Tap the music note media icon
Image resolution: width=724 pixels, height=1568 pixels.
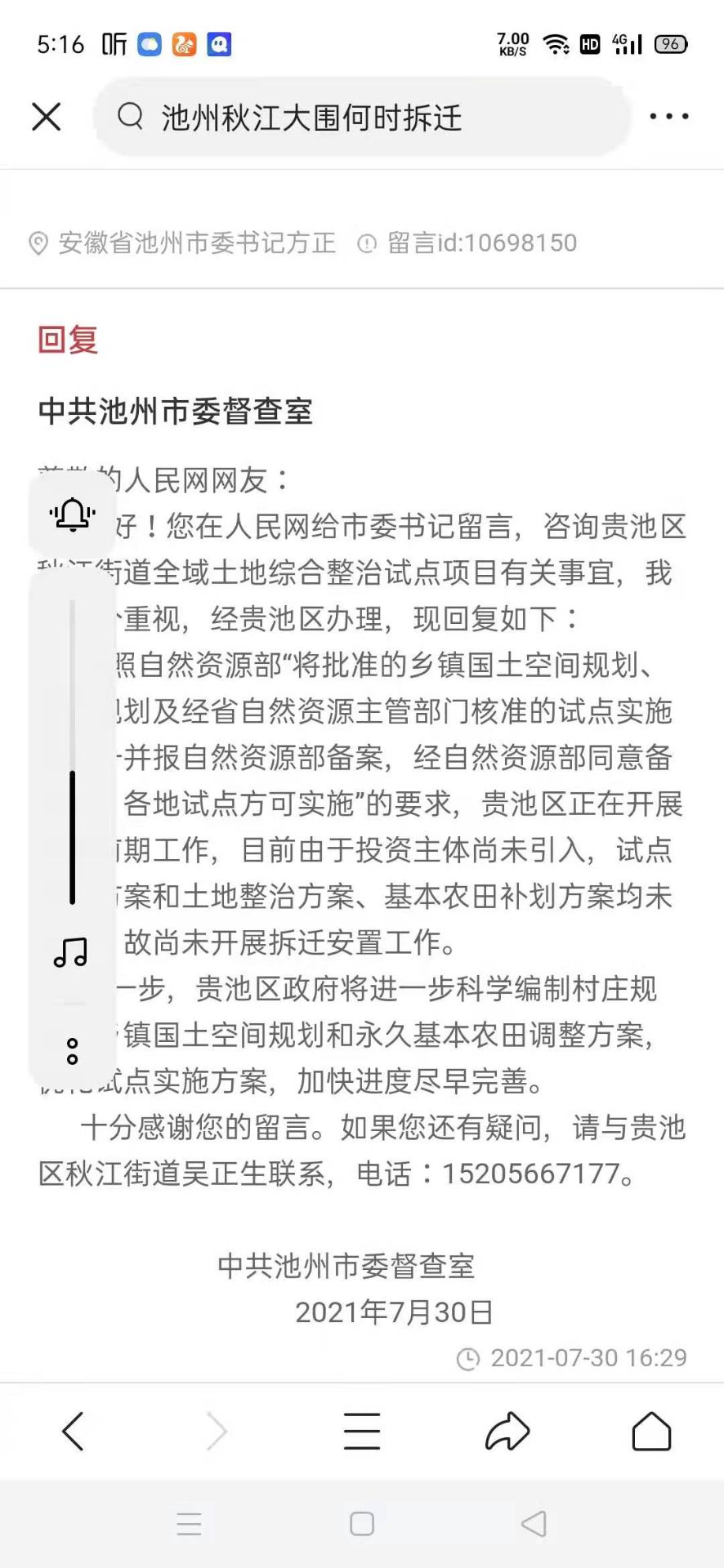(x=71, y=952)
